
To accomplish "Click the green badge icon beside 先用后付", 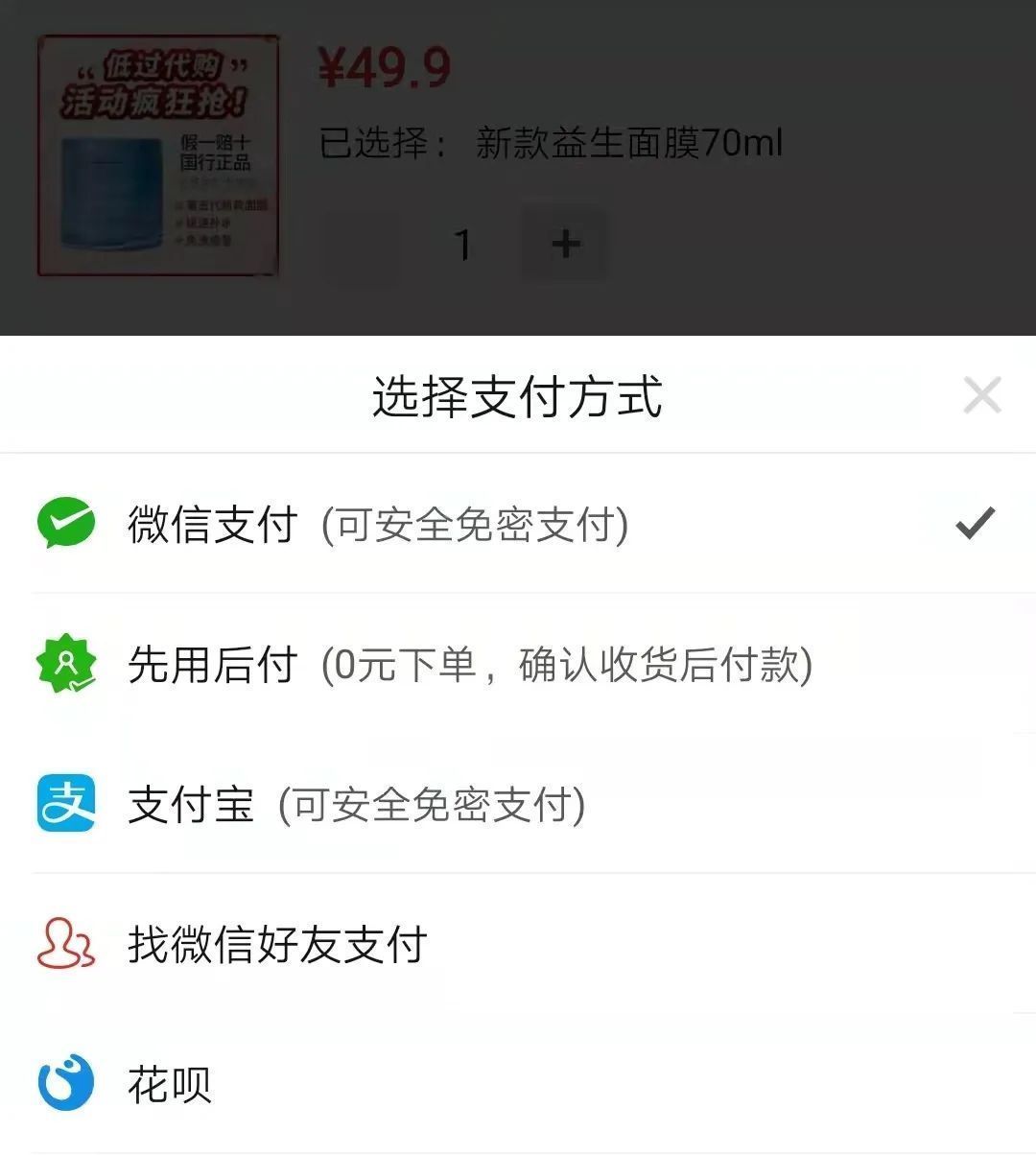I will pyautogui.click(x=64, y=665).
